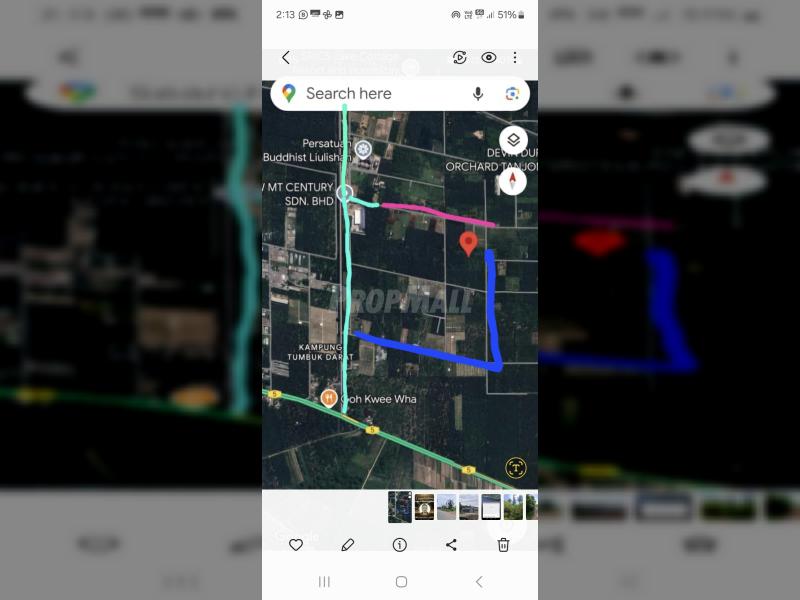View photo details info

tap(400, 545)
